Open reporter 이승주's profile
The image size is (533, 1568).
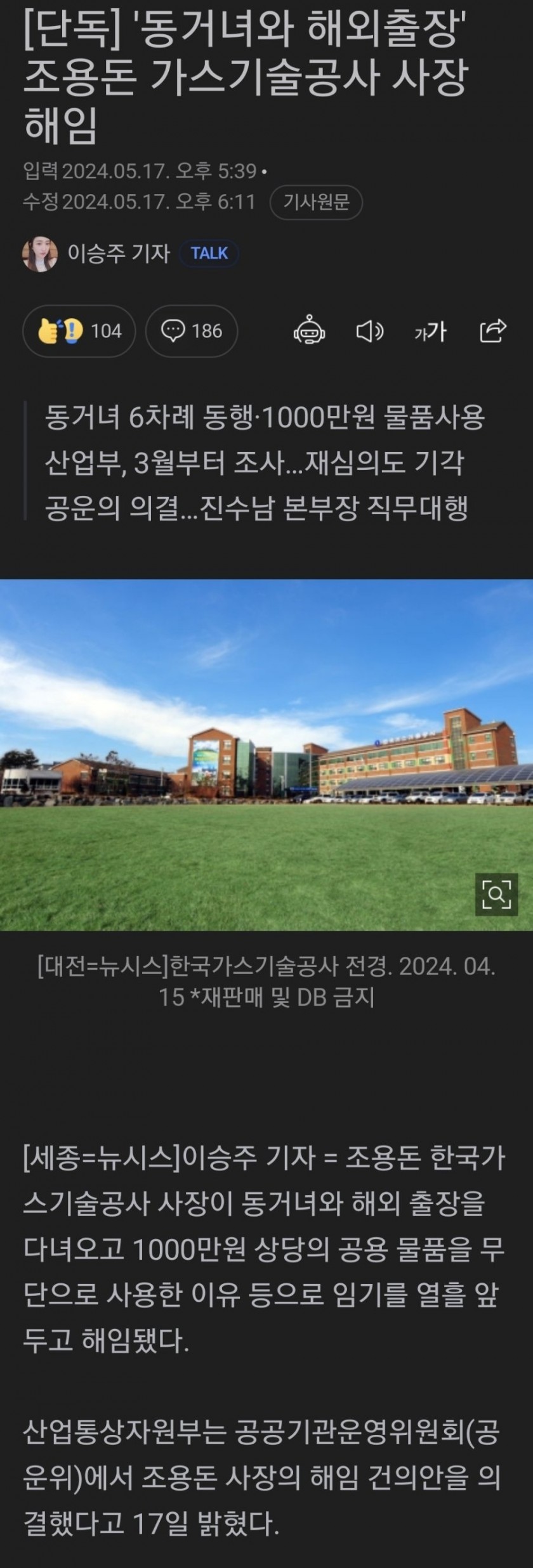[x=118, y=254]
